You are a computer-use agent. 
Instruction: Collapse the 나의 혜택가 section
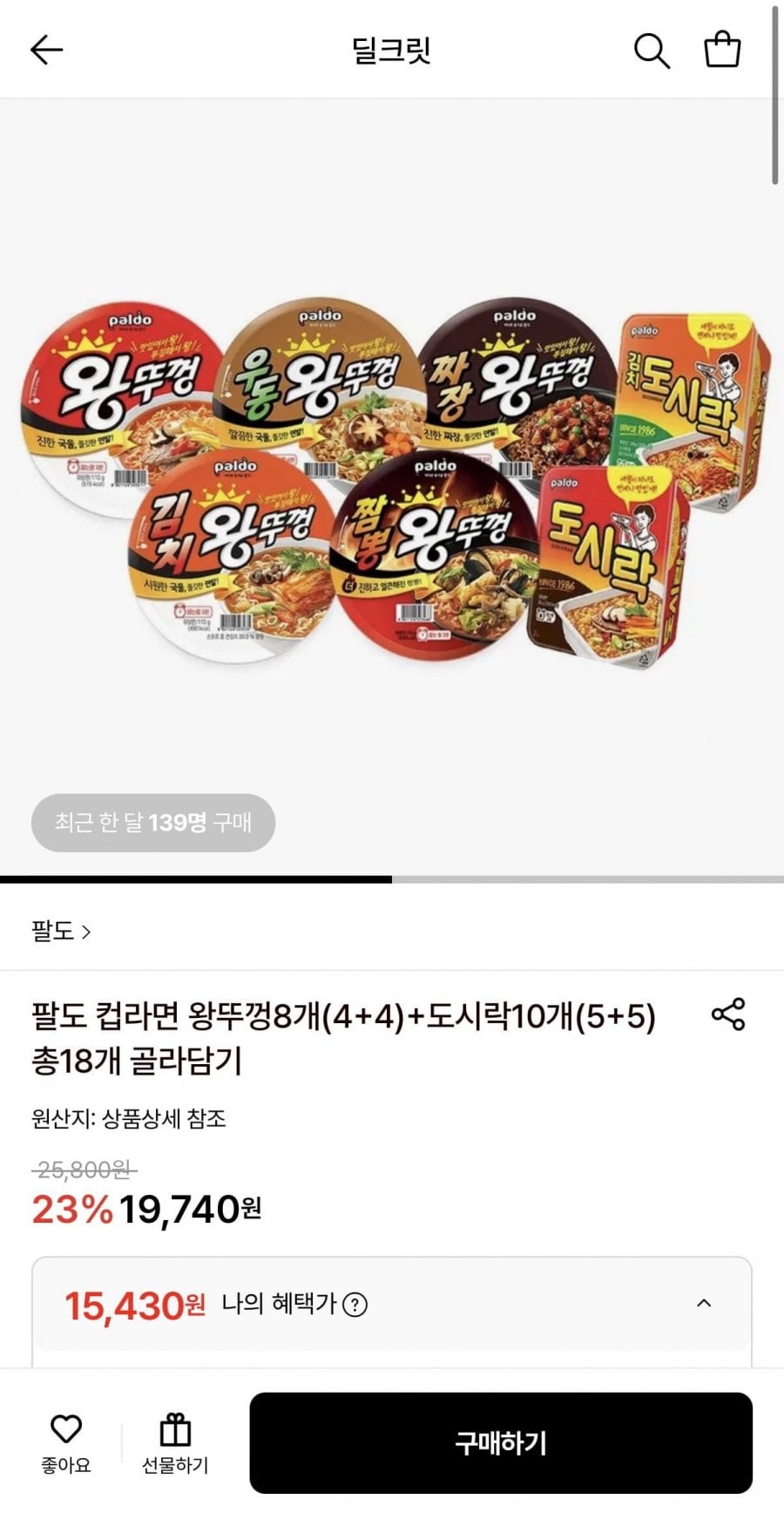[x=704, y=1304]
